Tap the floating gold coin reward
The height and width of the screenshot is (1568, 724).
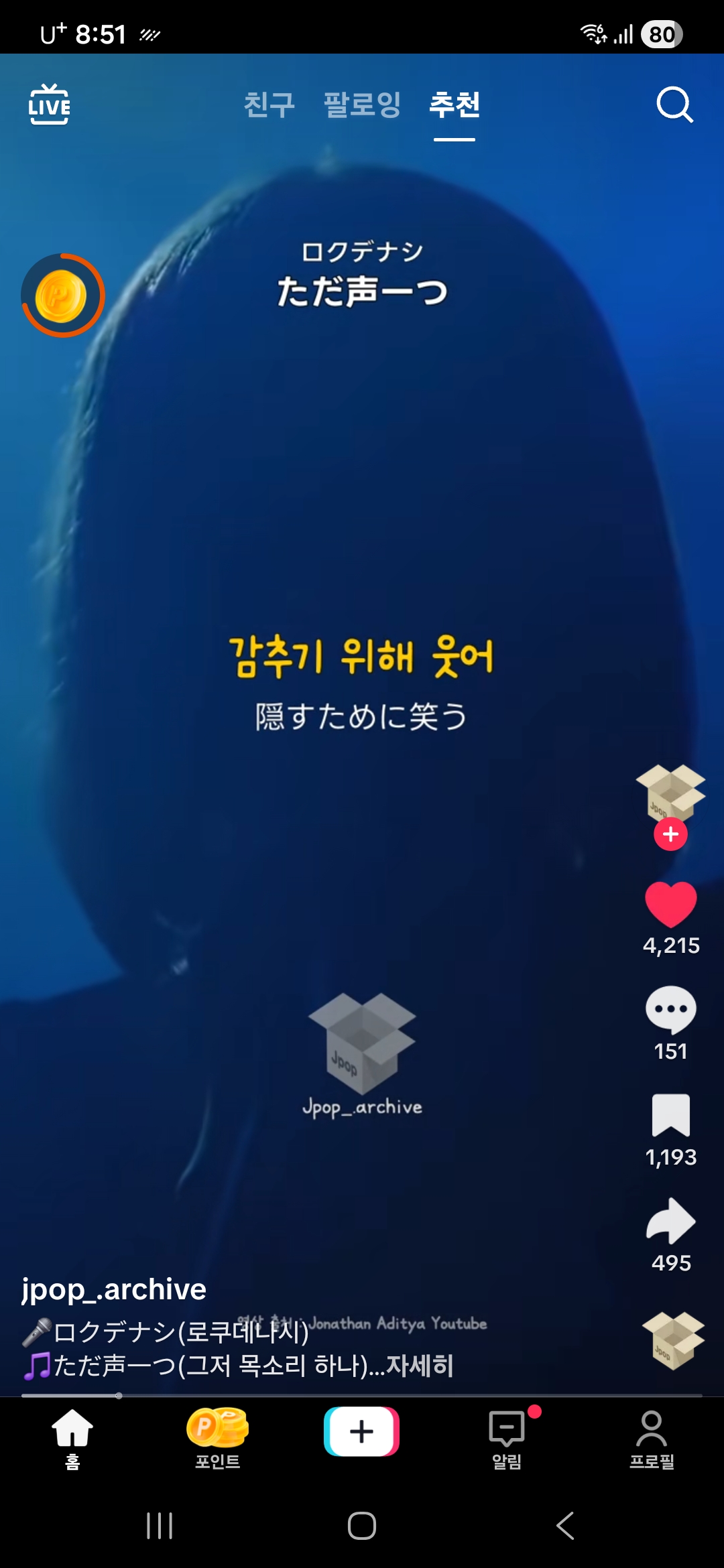(x=62, y=296)
